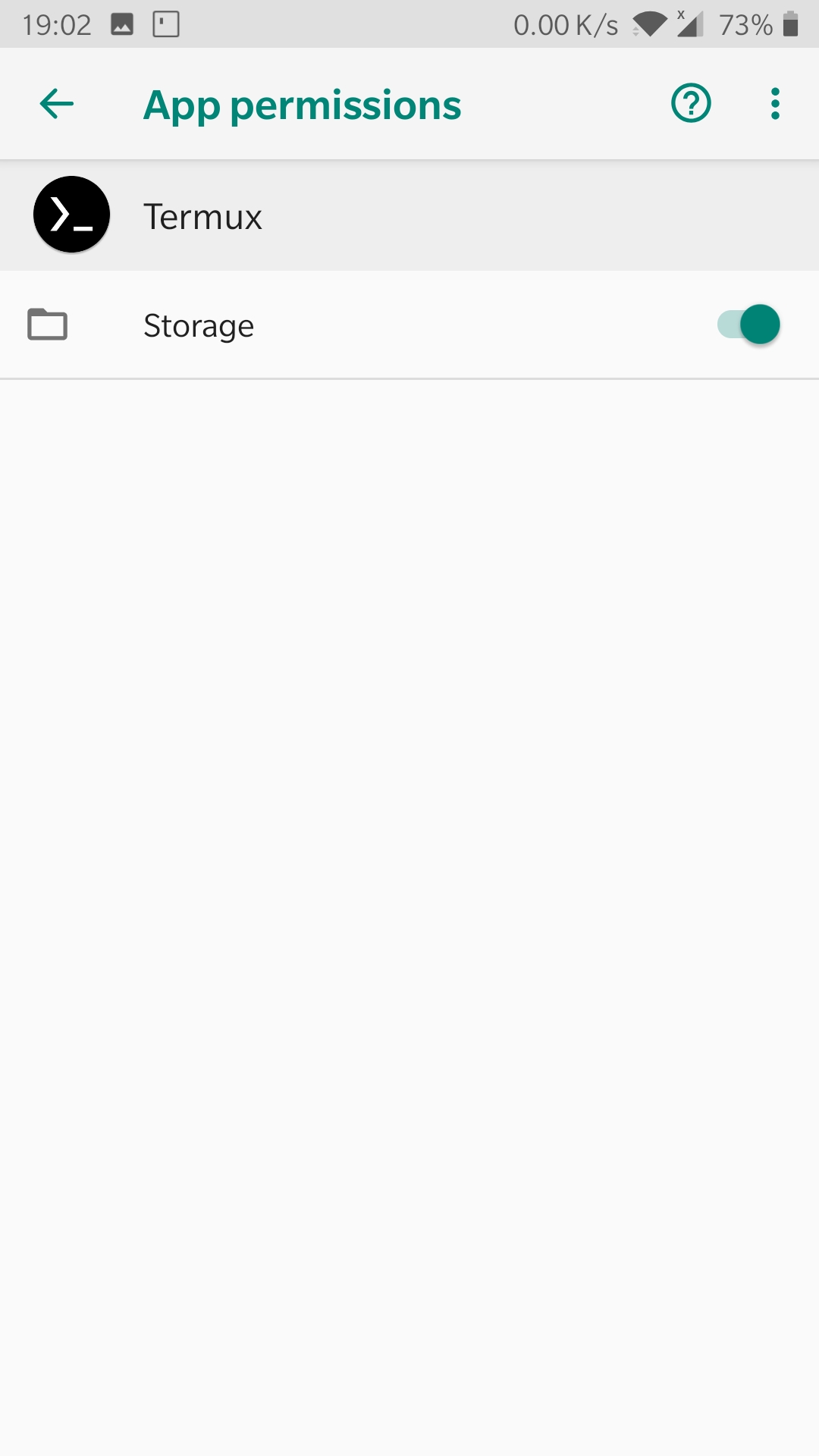
Task: Turn off Storage permission for Termux
Action: (749, 325)
